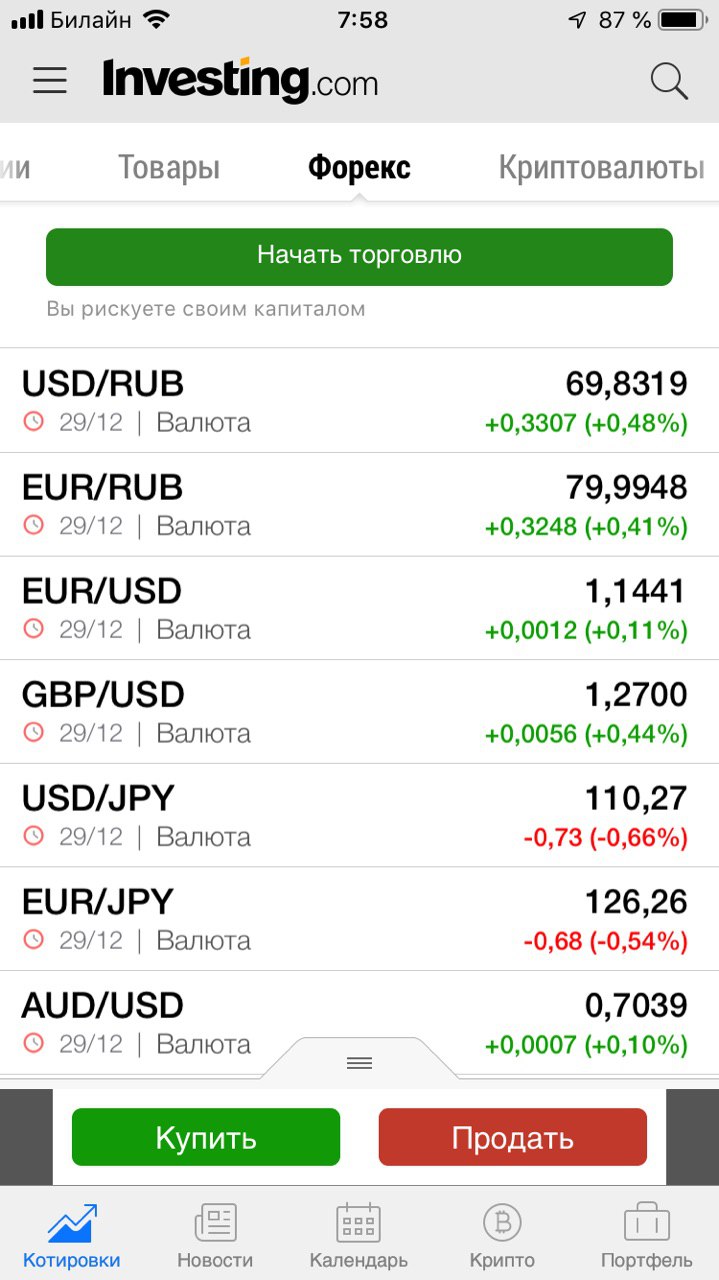Screen dimensions: 719x1280
Task: Switch to the Товары tab
Action: pyautogui.click(x=169, y=168)
